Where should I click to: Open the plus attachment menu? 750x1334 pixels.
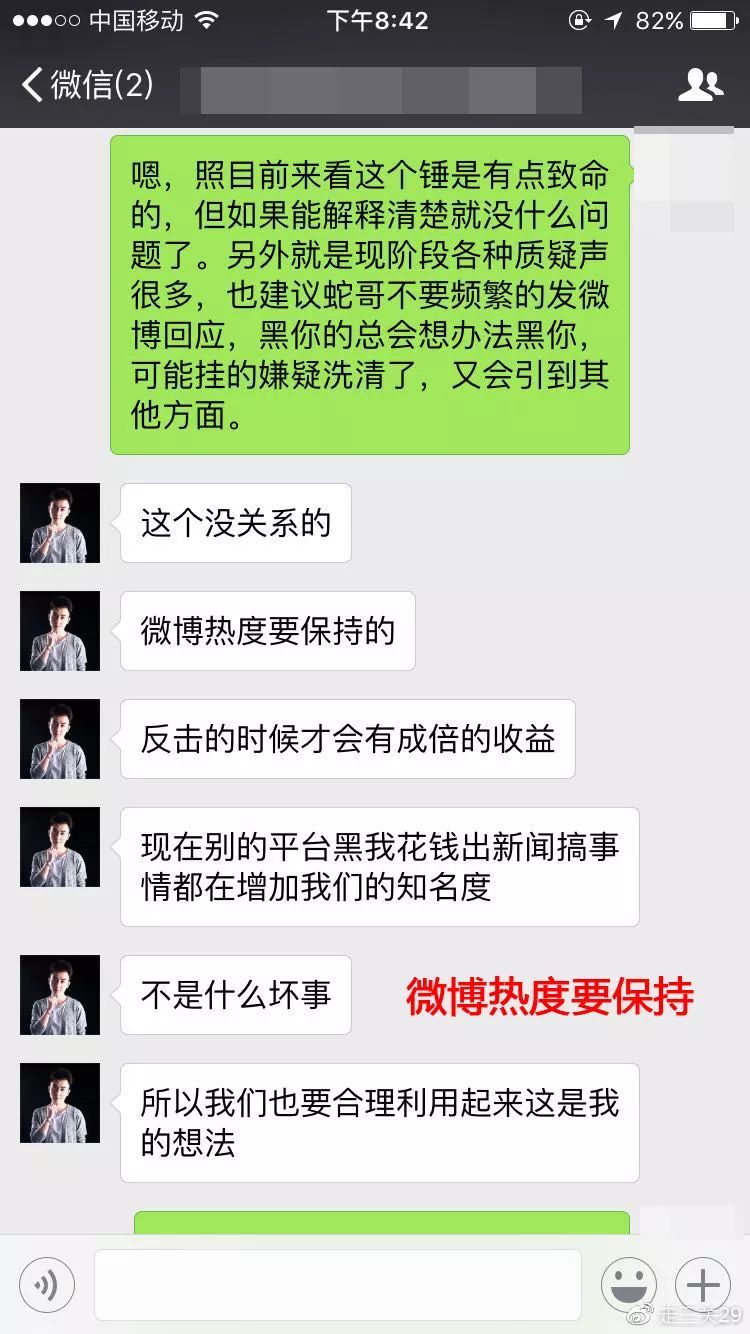pos(703,1284)
